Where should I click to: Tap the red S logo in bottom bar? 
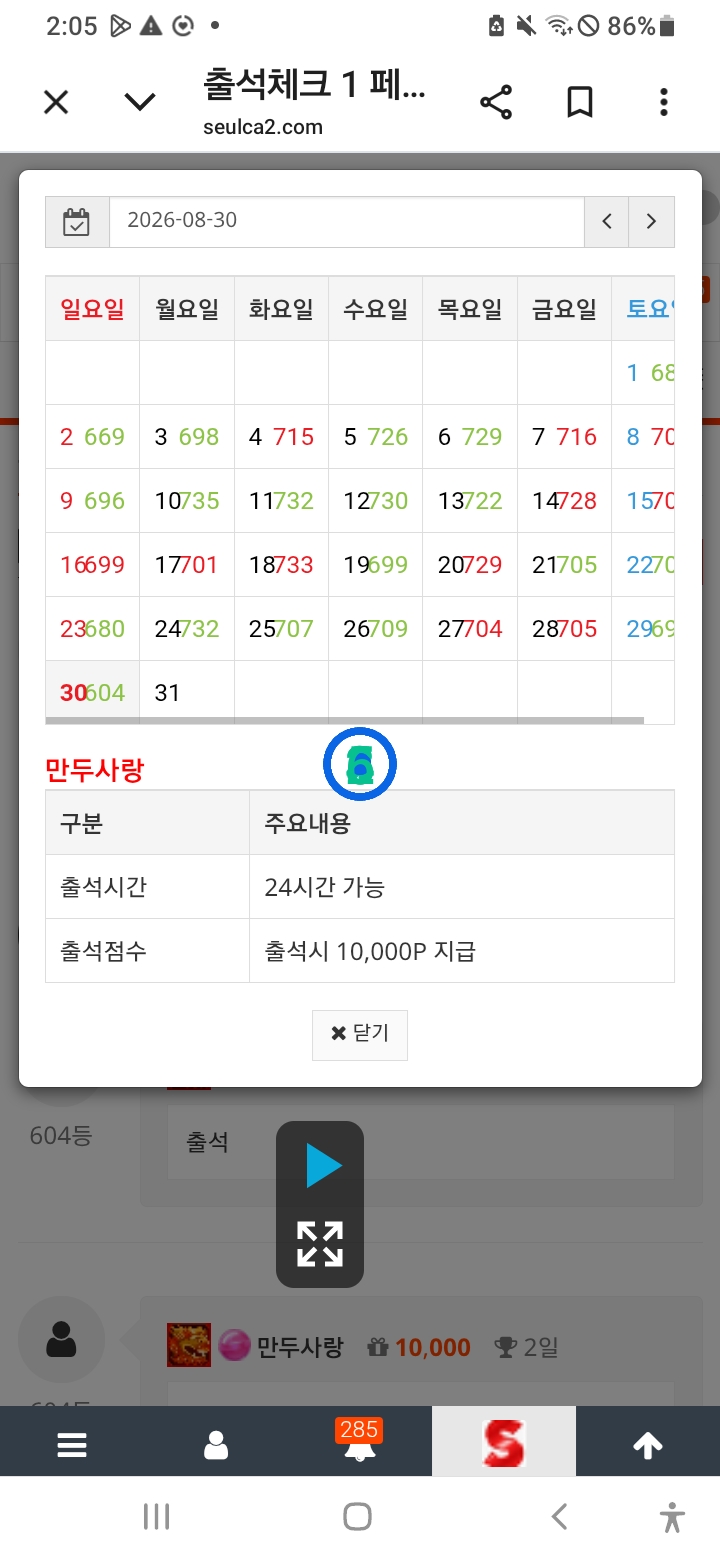(504, 1443)
